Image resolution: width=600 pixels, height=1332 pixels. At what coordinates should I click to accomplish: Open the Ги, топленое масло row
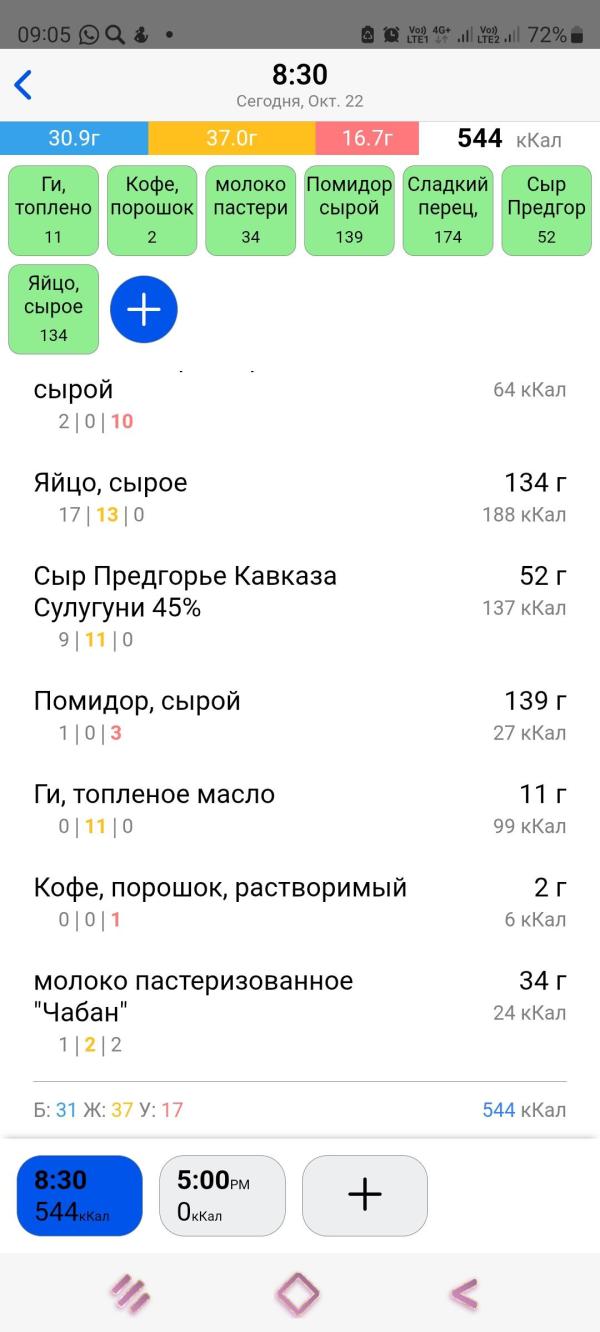point(300,809)
